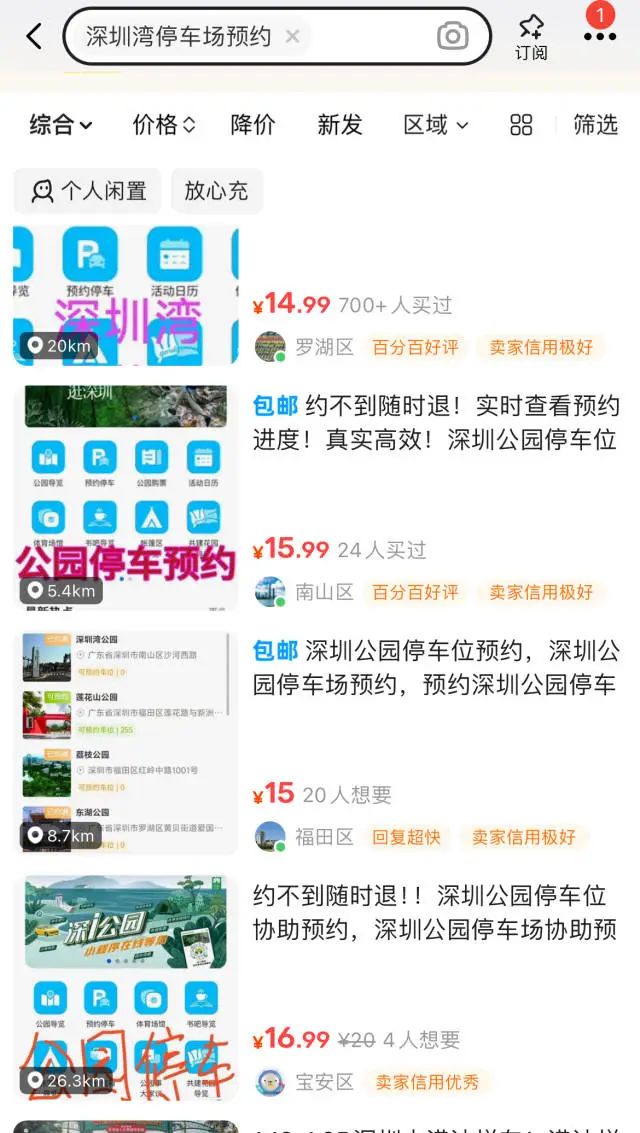This screenshot has width=640, height=1133.
Task: Switch to 新发 listings
Action: (x=340, y=125)
